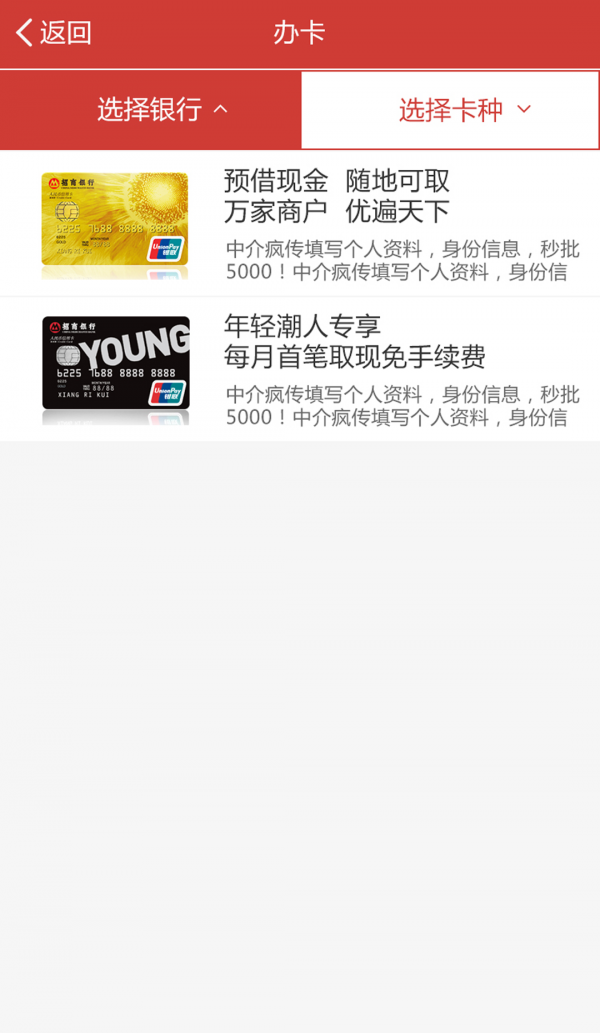This screenshot has width=600, height=1033.
Task: Go back using the 返回 button
Action: [x=54, y=33]
